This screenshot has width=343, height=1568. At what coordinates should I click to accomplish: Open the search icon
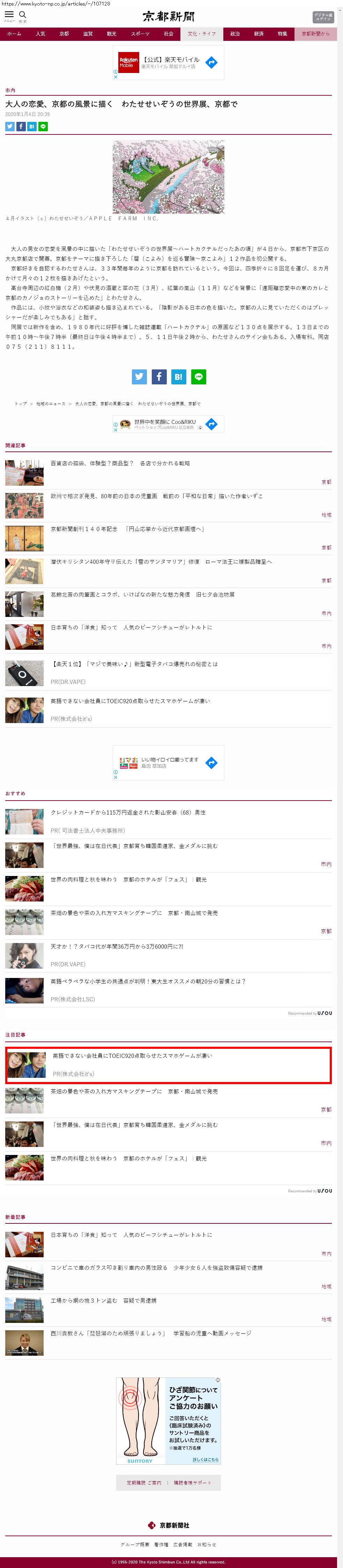tap(22, 15)
